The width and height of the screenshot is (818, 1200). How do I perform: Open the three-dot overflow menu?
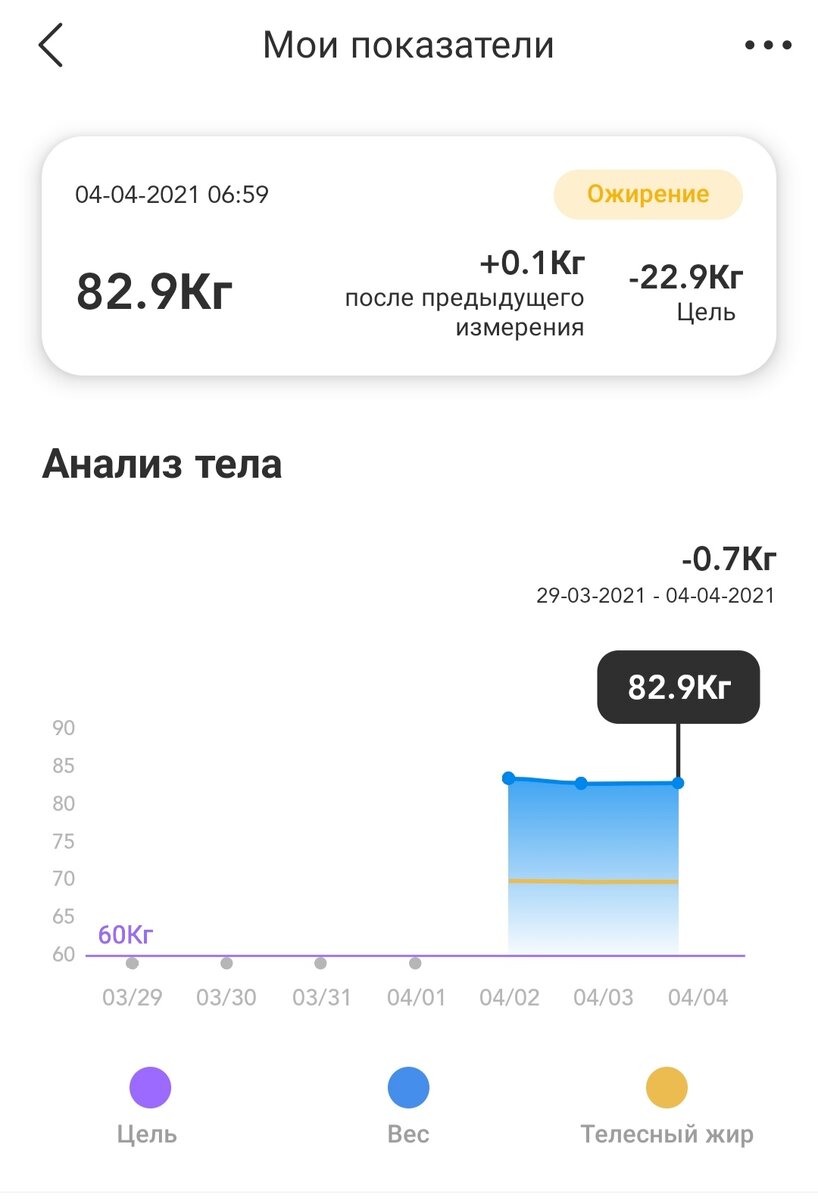(x=768, y=46)
